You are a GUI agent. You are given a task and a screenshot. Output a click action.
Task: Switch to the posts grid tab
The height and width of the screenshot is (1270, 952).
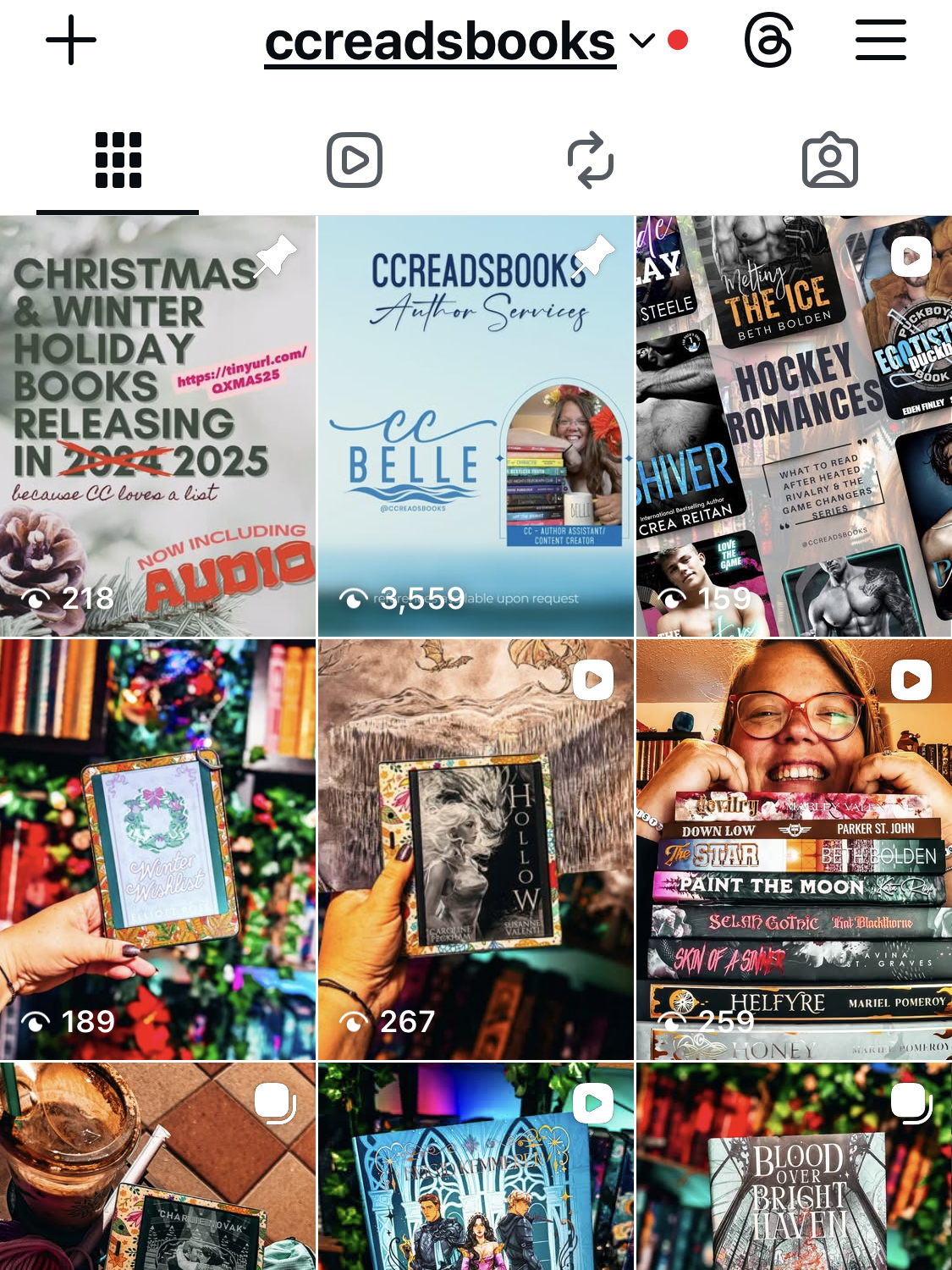point(118,160)
